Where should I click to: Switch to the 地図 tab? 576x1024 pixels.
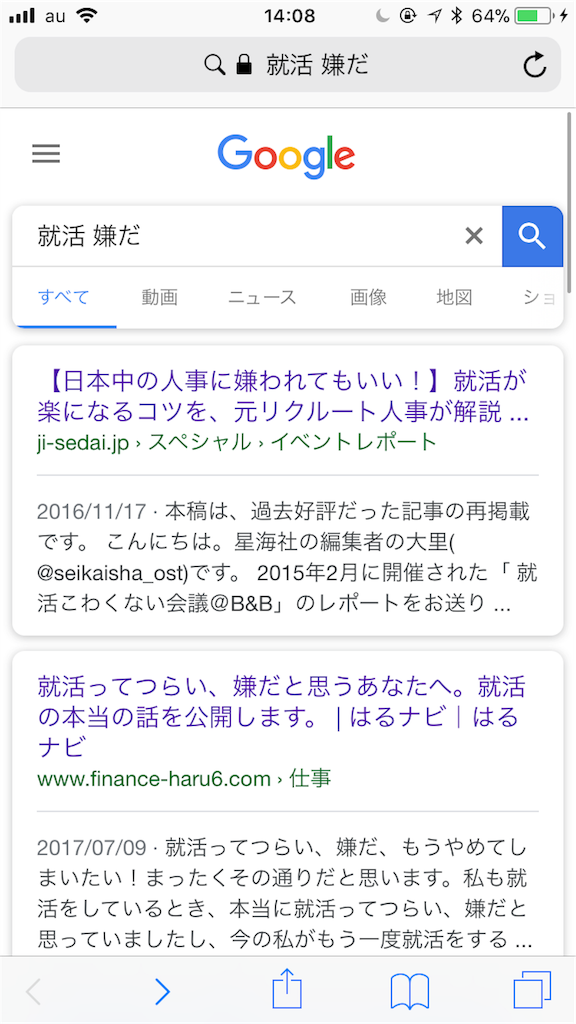455,297
